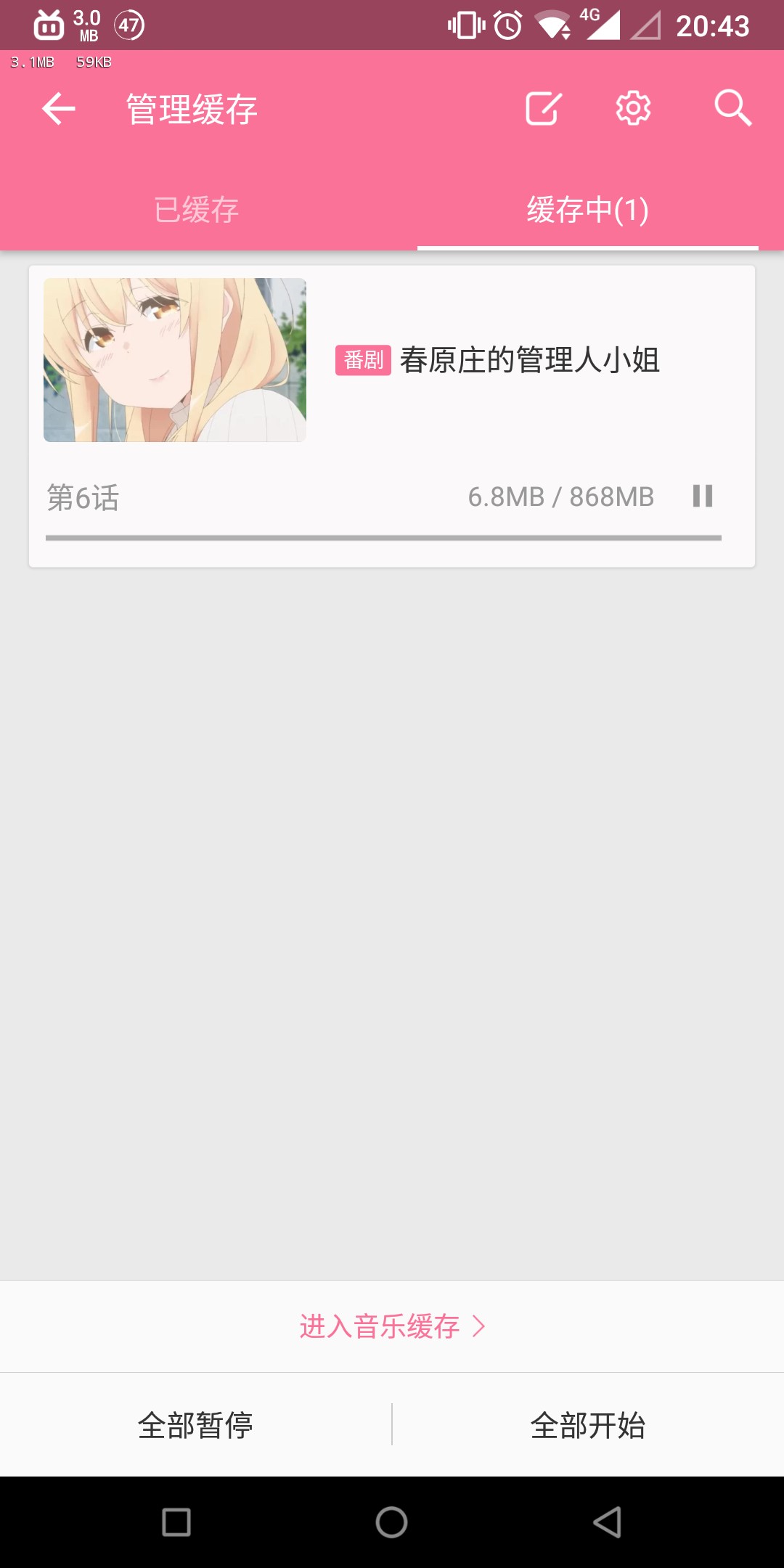The image size is (784, 1568).
Task: Tap 全部开始 to start all
Action: point(588,1425)
